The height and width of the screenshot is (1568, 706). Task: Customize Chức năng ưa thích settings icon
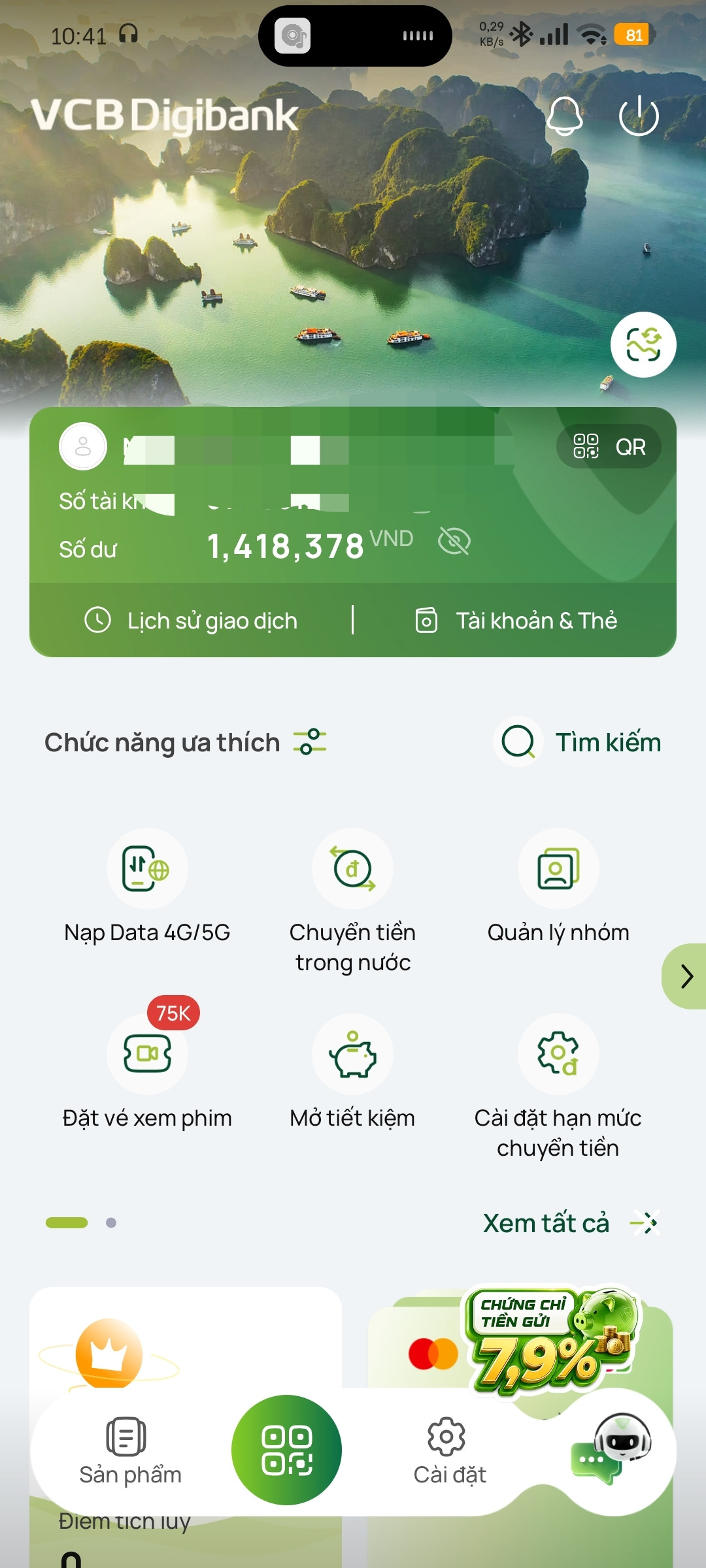click(310, 742)
